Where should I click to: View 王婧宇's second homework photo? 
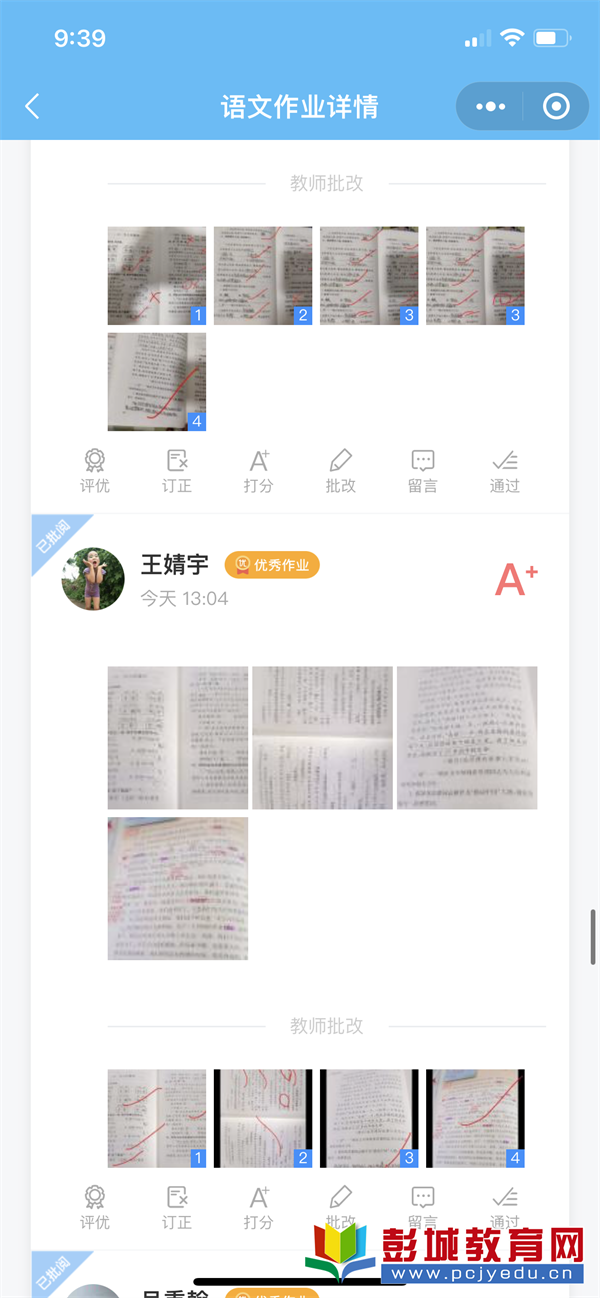[322, 738]
